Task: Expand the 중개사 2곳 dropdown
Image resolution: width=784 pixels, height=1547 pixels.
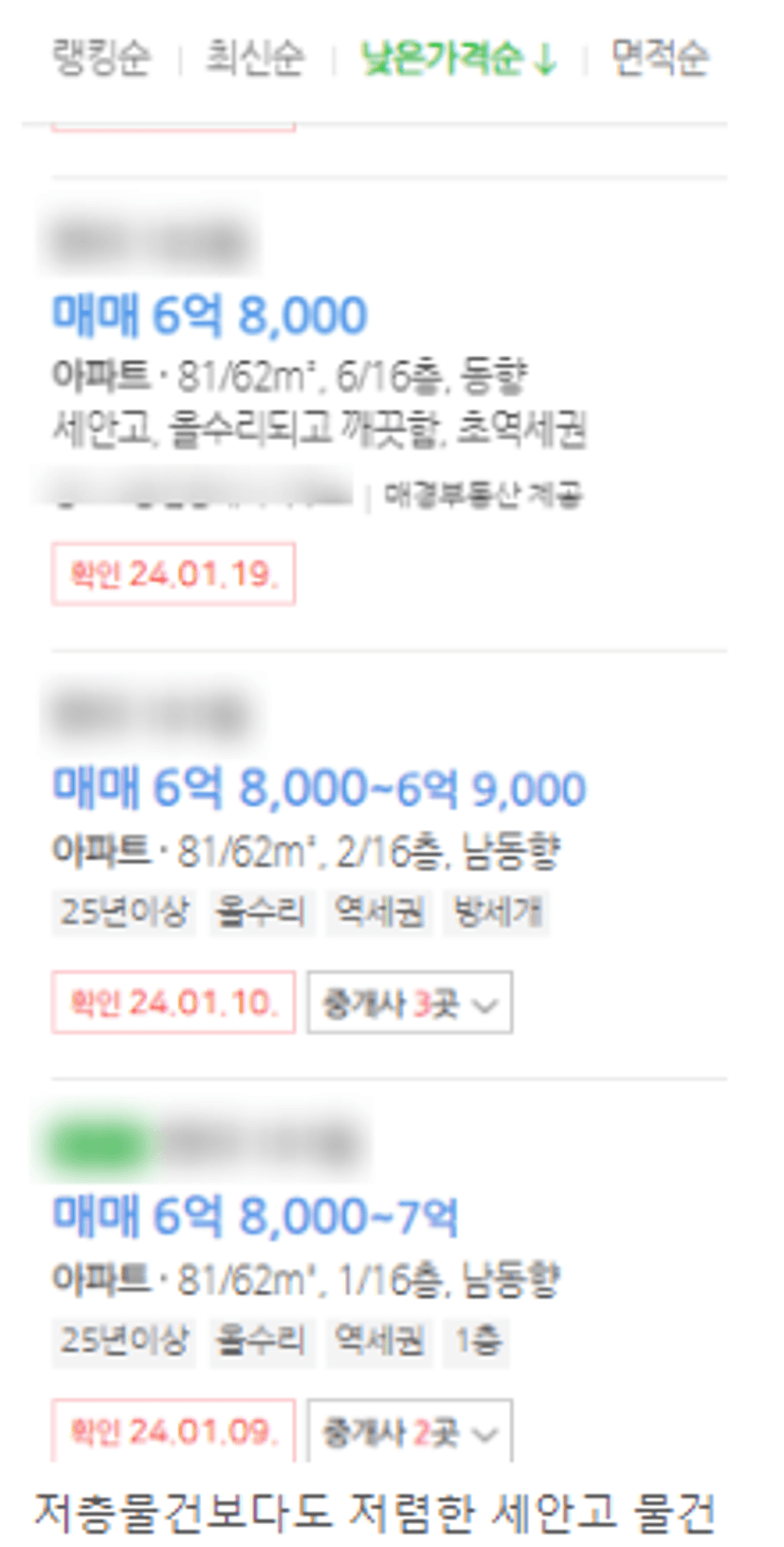Action: pos(410,1430)
